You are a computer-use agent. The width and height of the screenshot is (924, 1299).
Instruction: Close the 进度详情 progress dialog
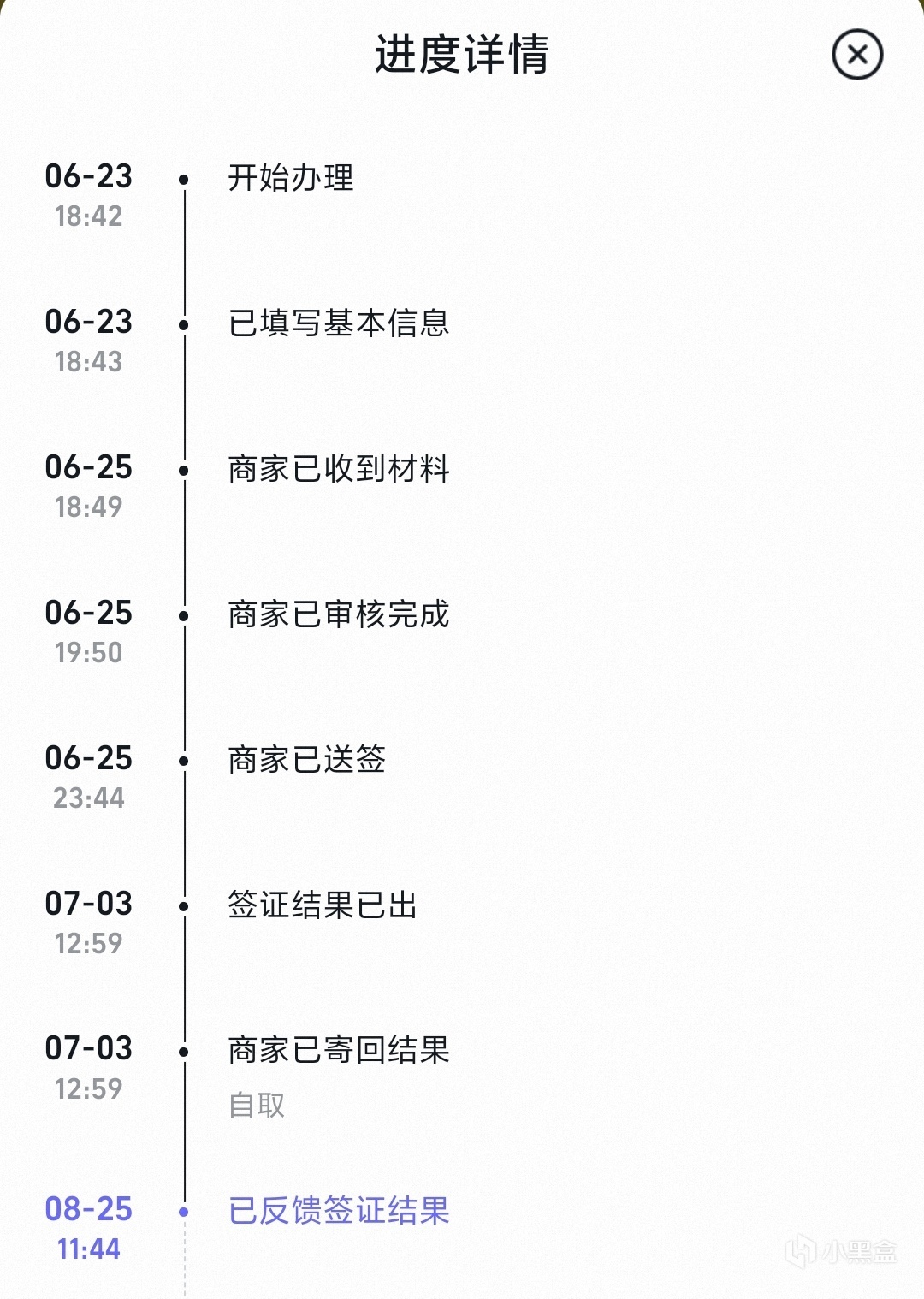[x=856, y=55]
